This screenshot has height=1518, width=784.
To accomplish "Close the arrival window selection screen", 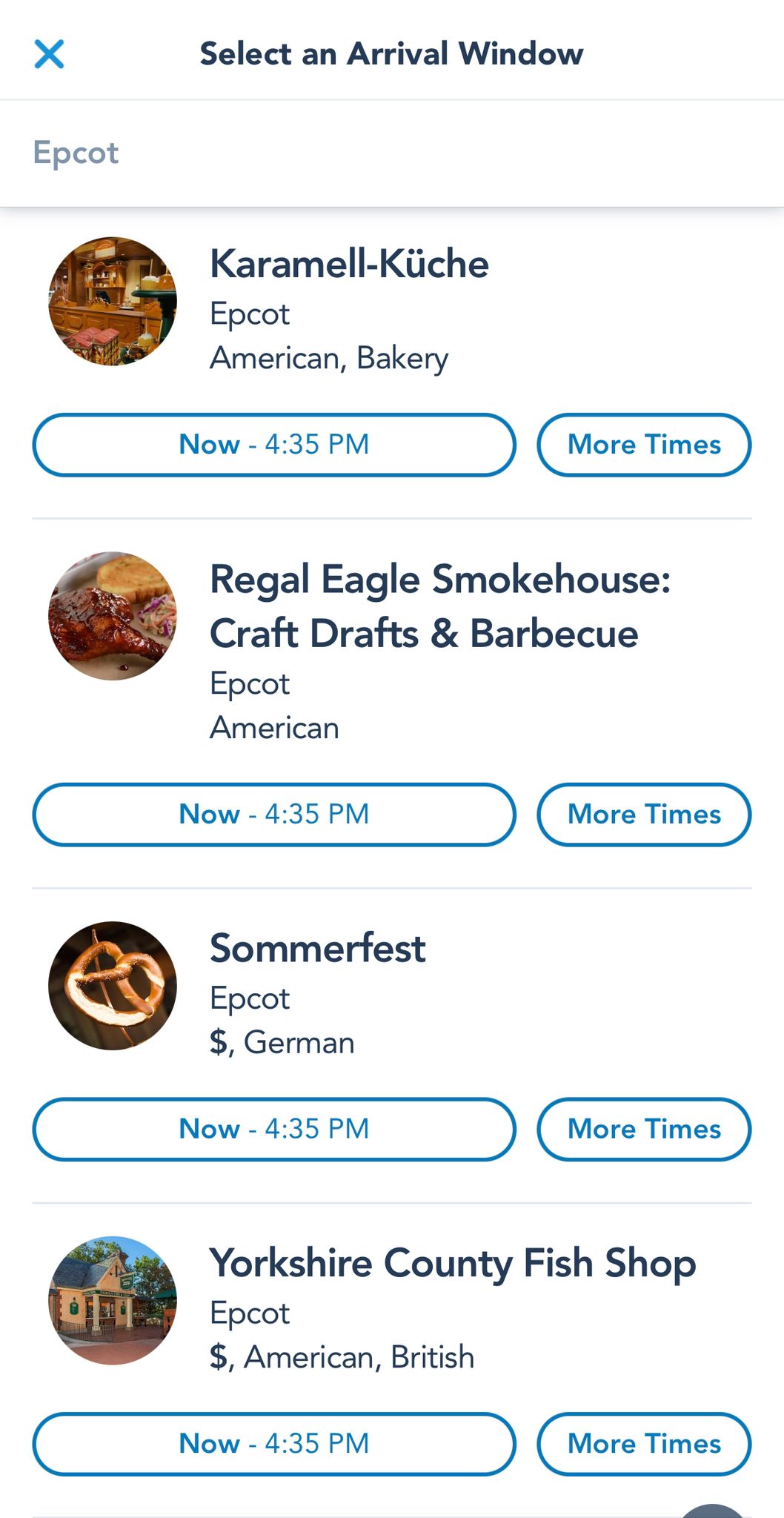I will [49, 54].
